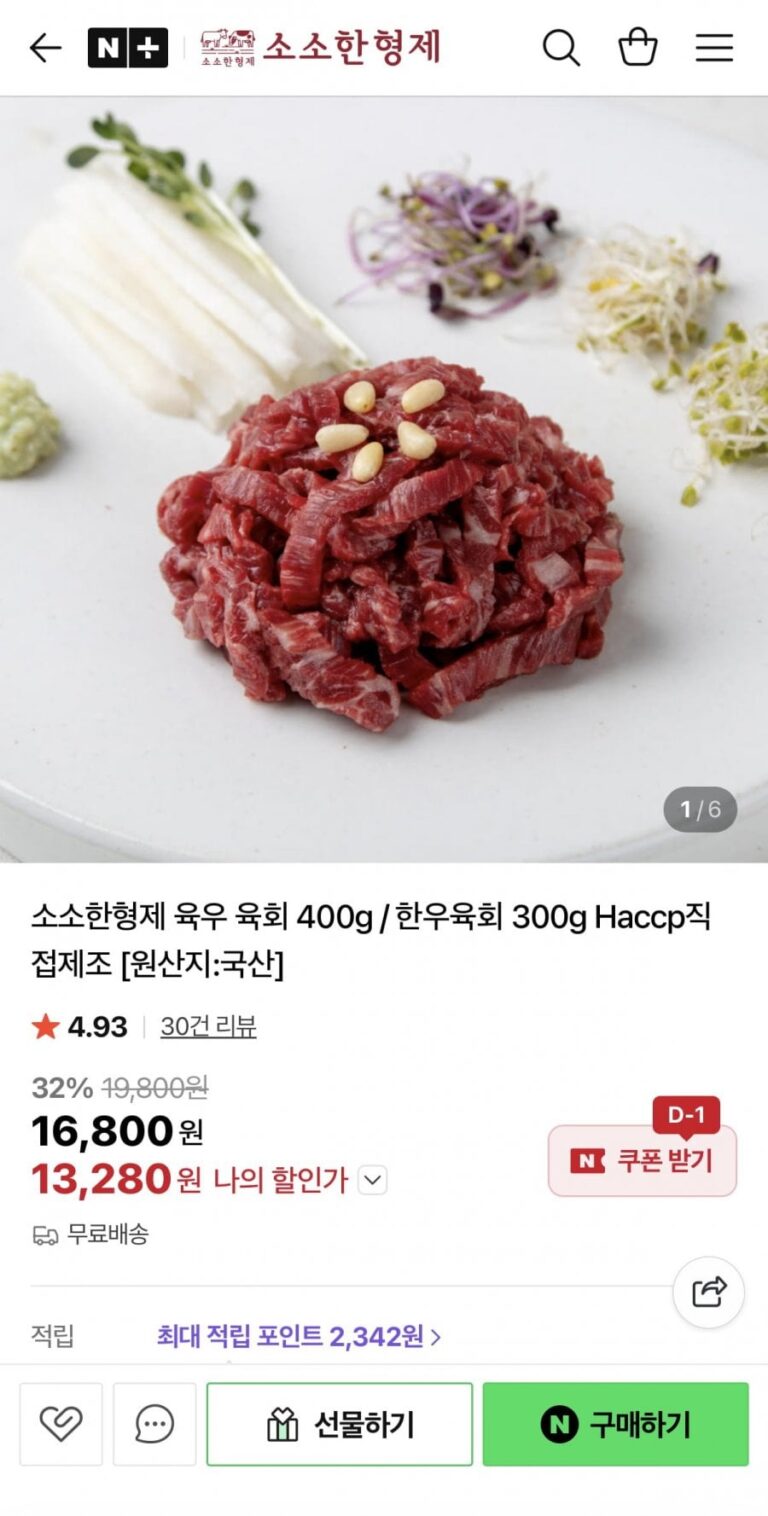Tap 쿠폰 받기 to get coupon

point(642,1161)
